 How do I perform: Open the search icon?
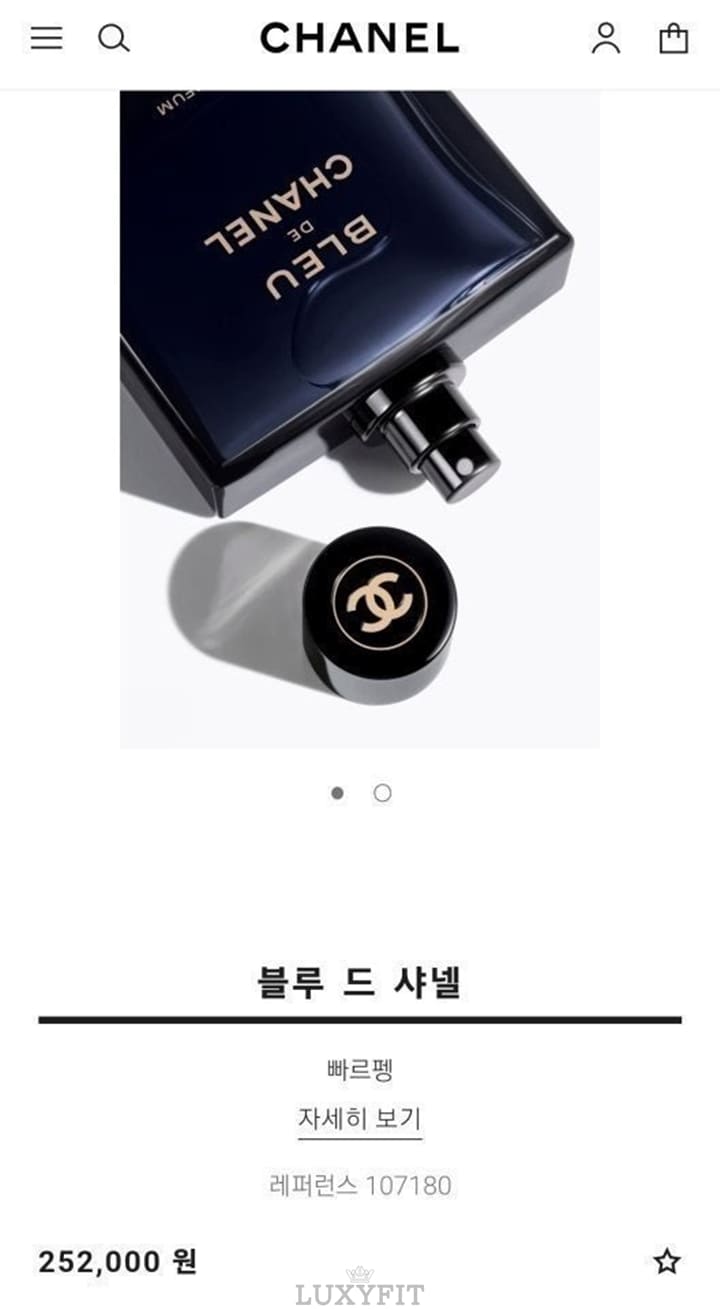point(114,39)
